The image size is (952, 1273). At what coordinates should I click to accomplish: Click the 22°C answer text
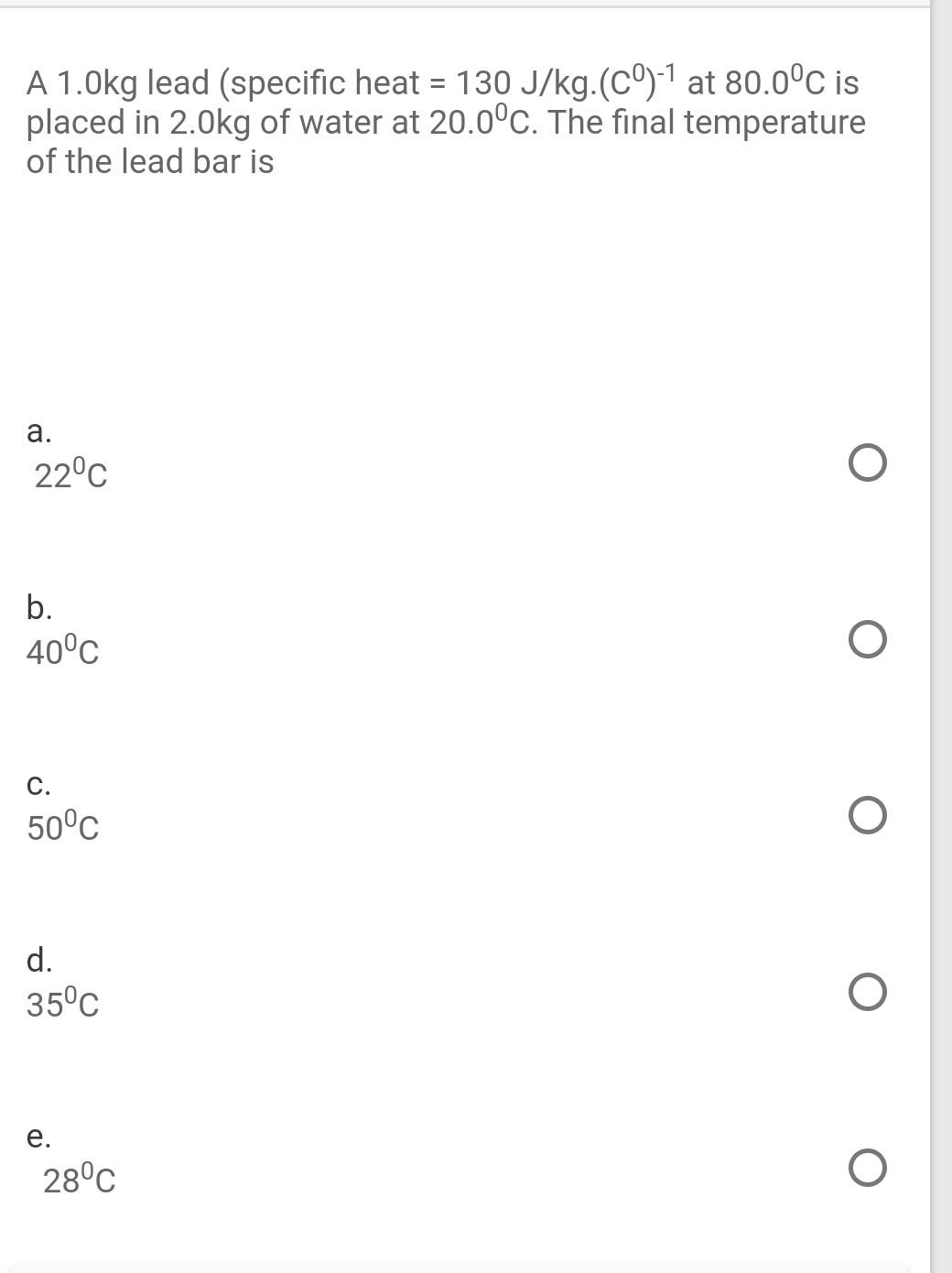click(70, 475)
